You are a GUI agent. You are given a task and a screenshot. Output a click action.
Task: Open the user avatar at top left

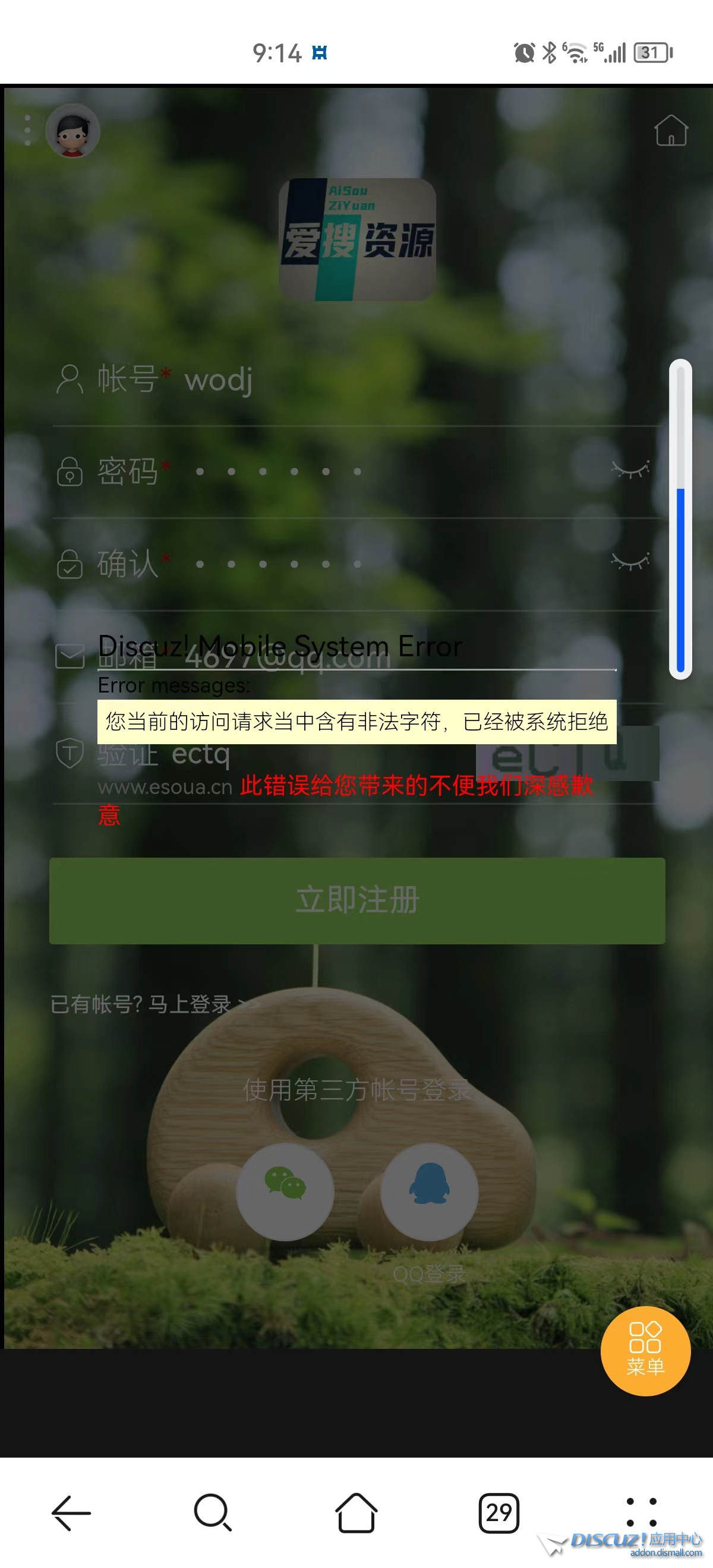click(72, 131)
